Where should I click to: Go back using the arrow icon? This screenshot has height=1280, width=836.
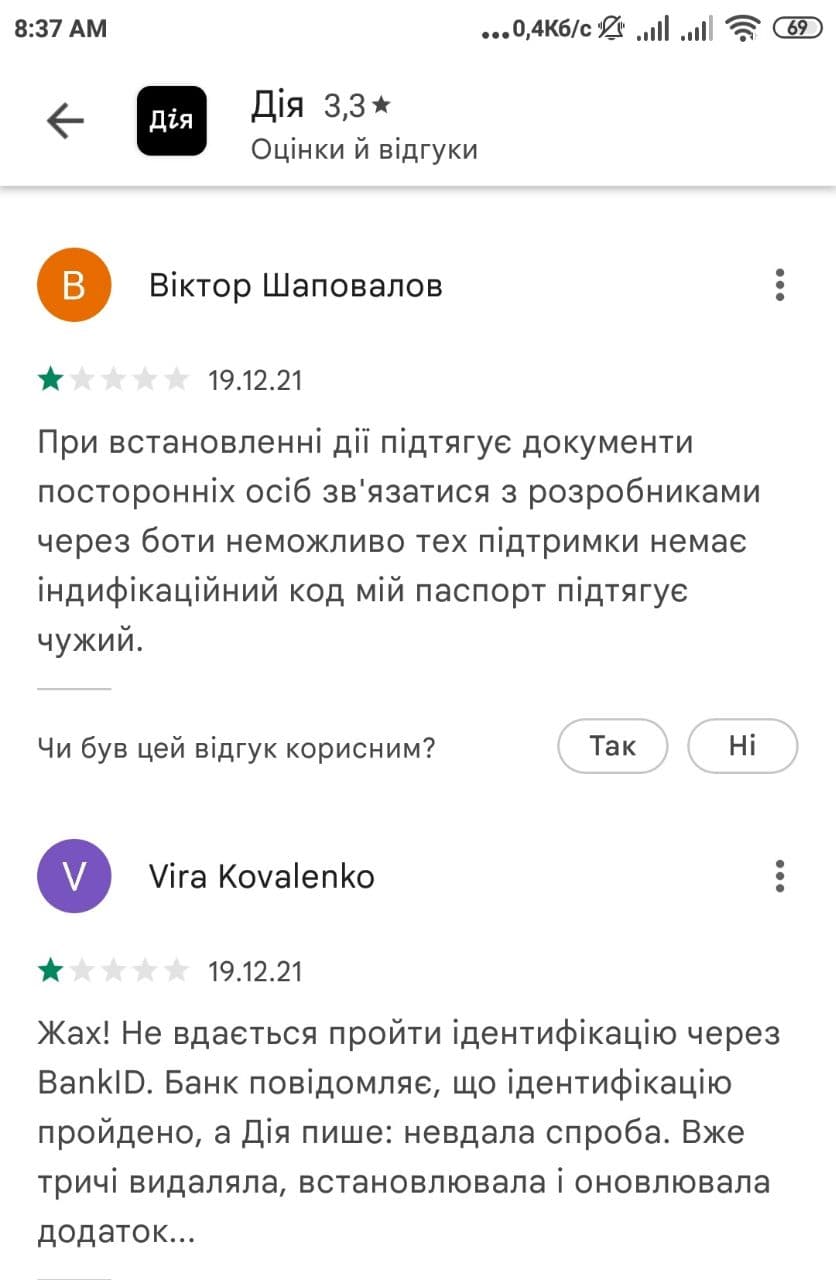(x=65, y=122)
